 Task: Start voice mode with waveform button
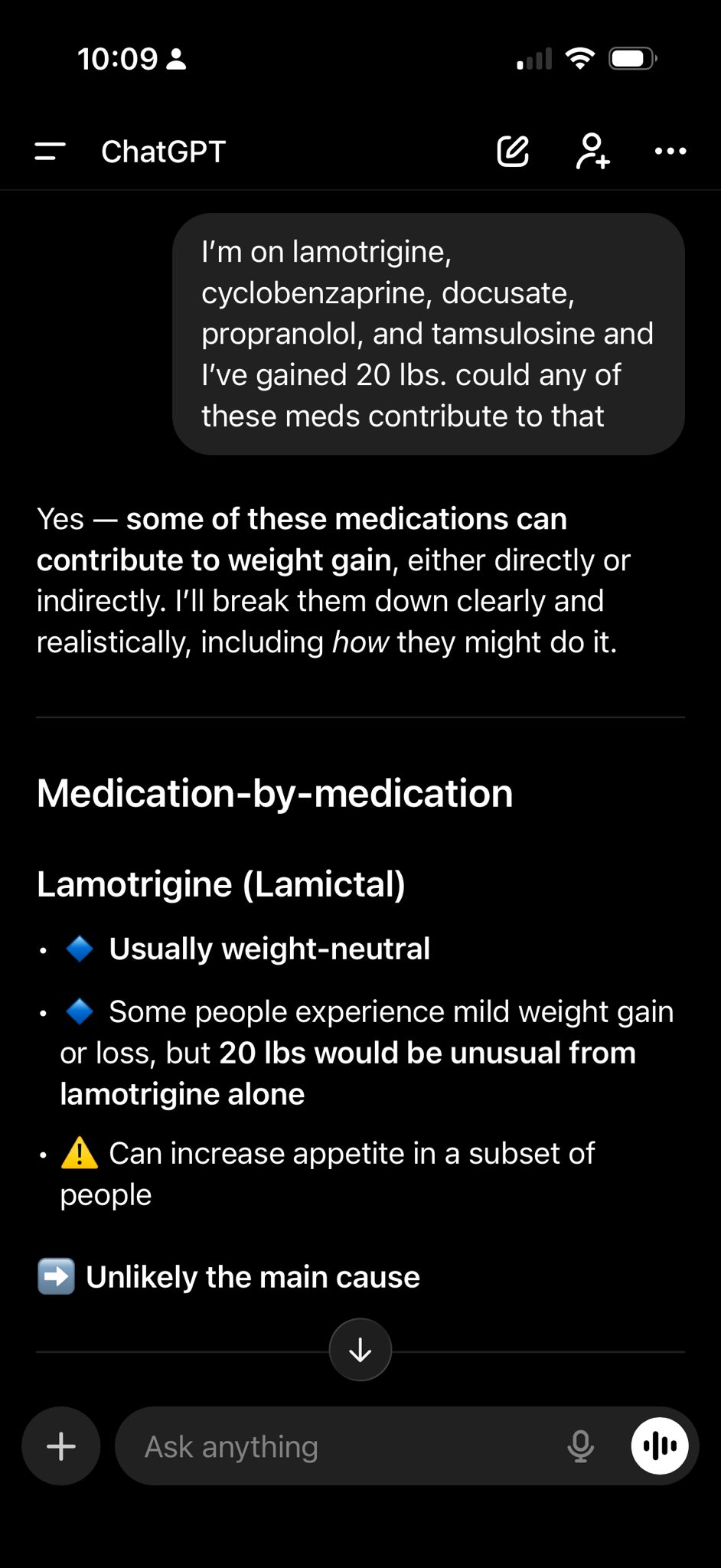(660, 1445)
